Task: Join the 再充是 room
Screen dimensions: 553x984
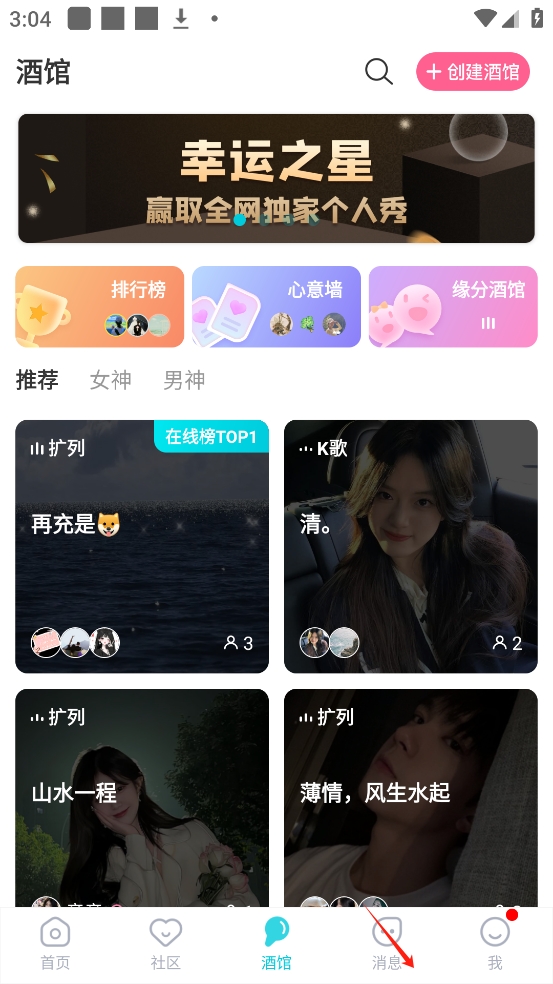Action: 142,546
